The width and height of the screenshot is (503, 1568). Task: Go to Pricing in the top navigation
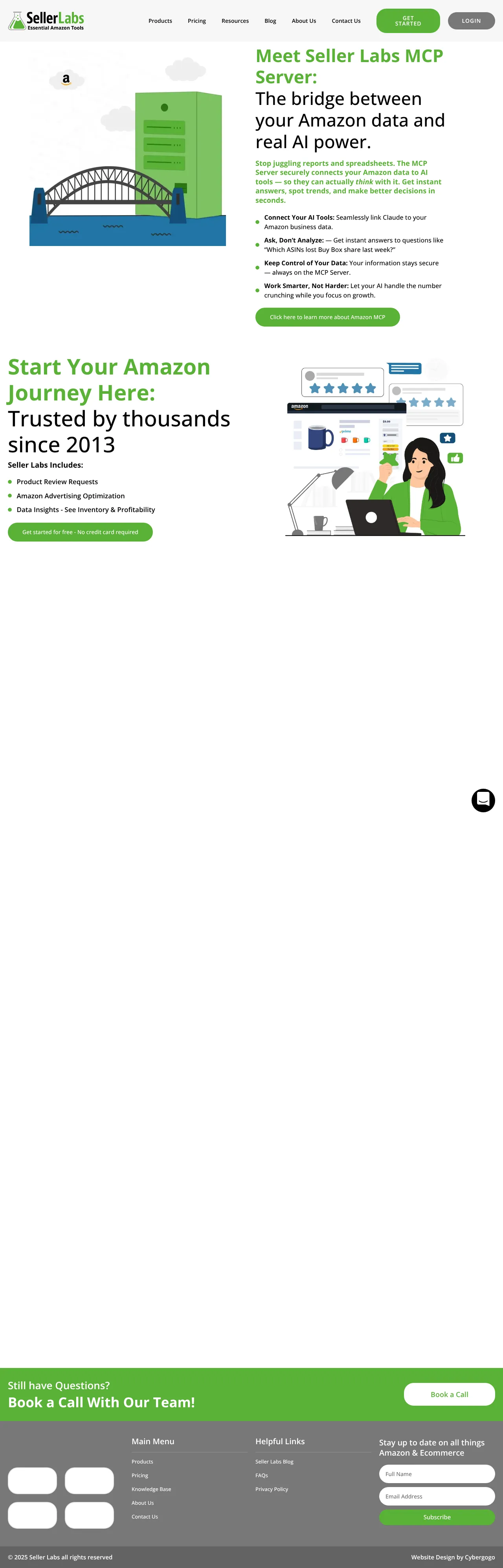(x=197, y=21)
